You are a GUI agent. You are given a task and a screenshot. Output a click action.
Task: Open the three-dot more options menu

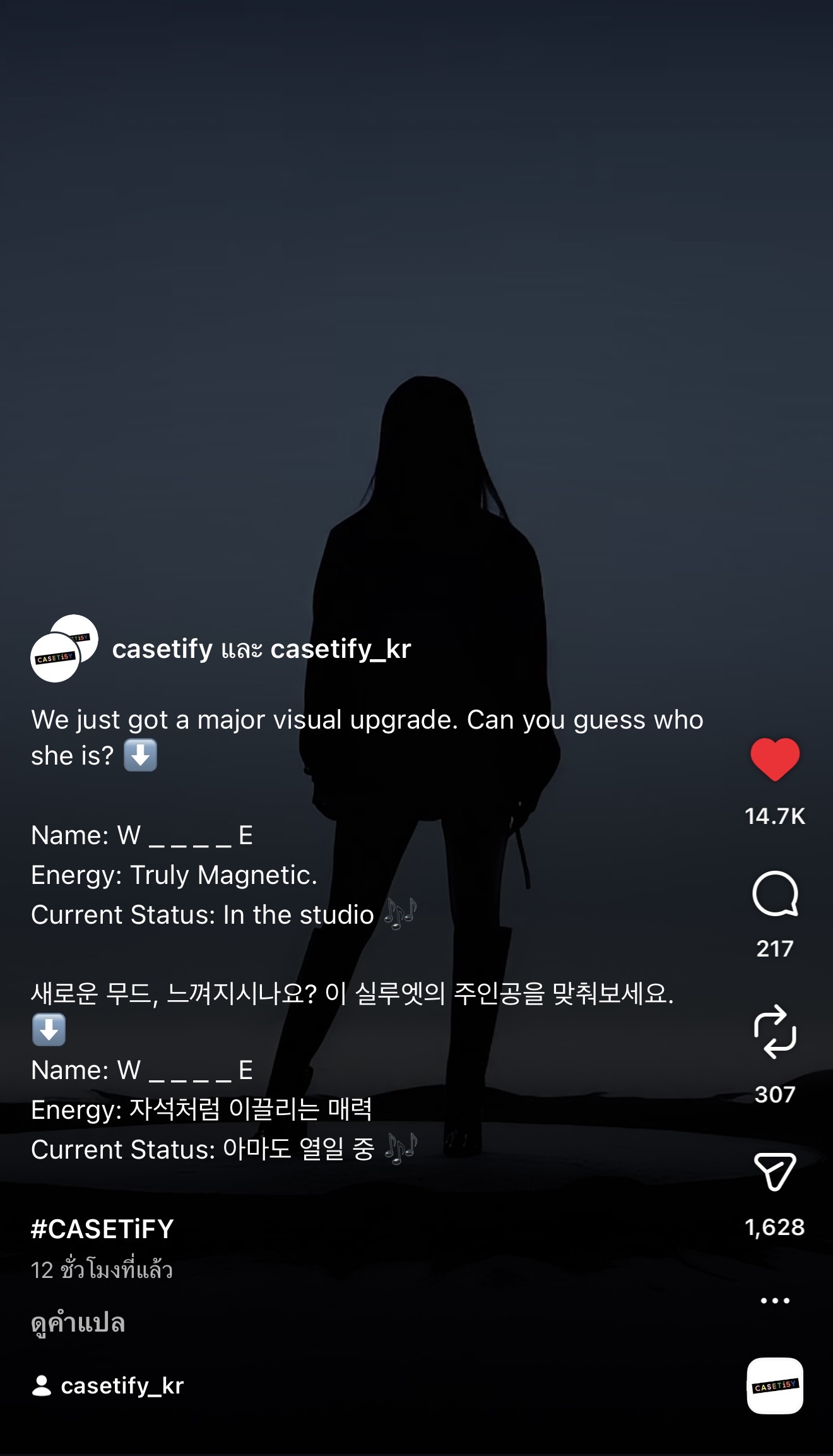click(775, 1301)
